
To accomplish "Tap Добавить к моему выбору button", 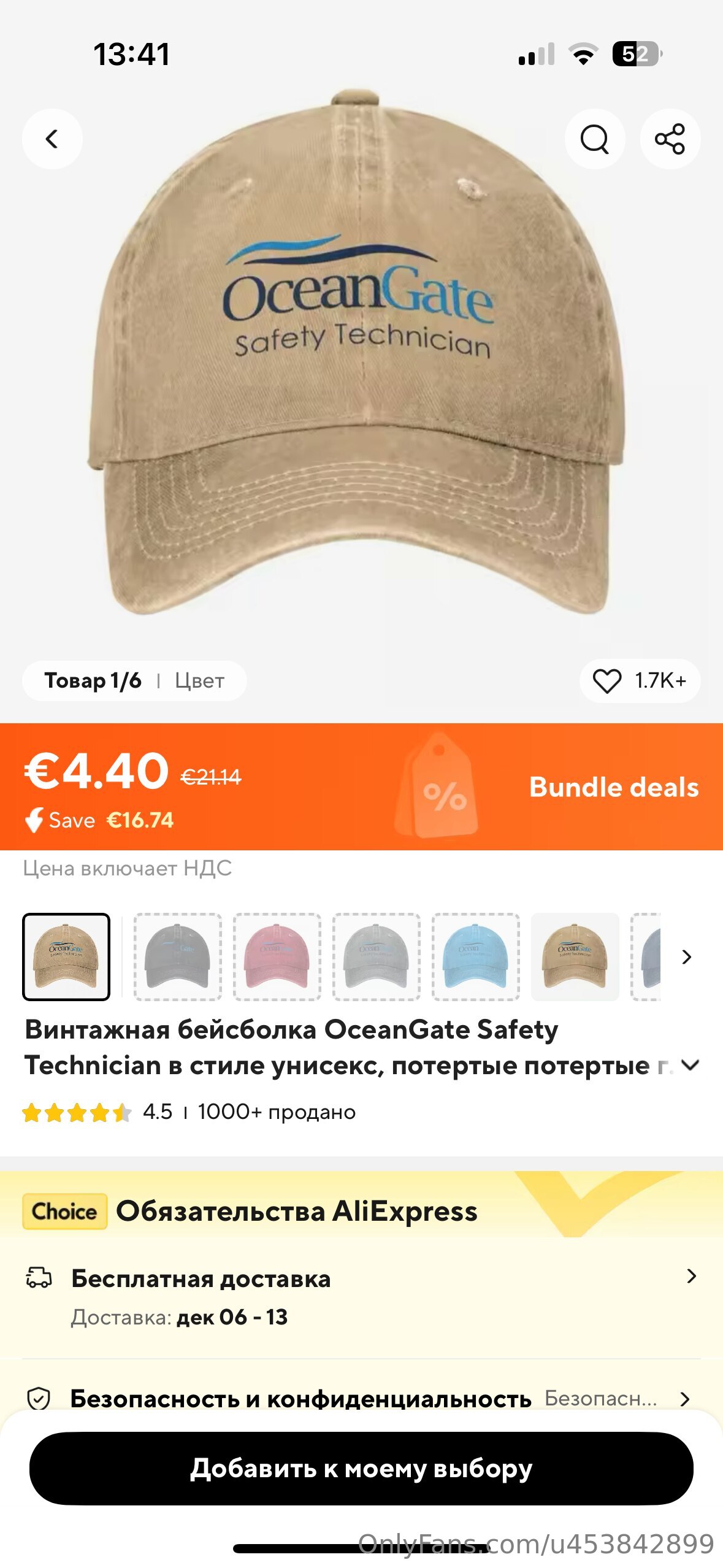I will (361, 1469).
